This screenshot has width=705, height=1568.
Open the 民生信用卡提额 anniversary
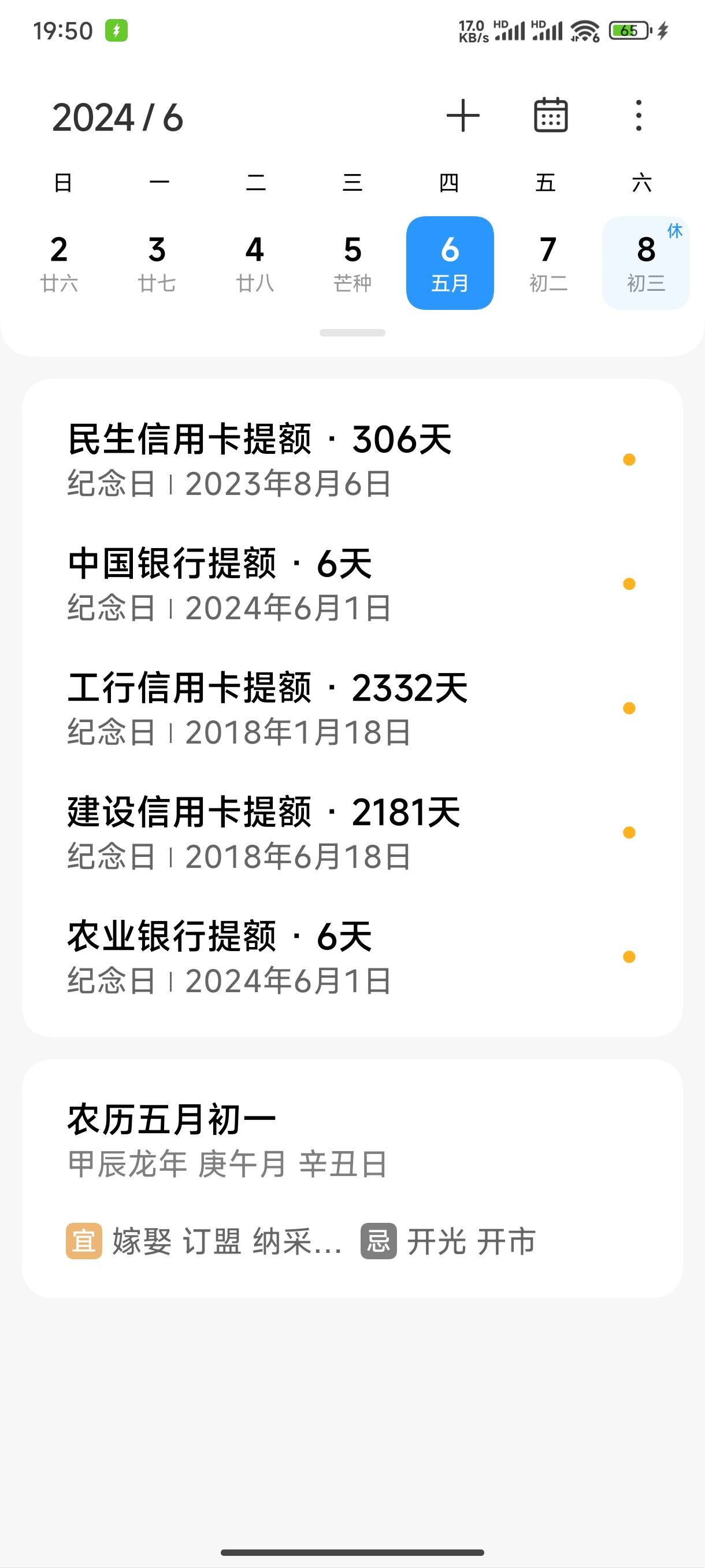coord(352,460)
